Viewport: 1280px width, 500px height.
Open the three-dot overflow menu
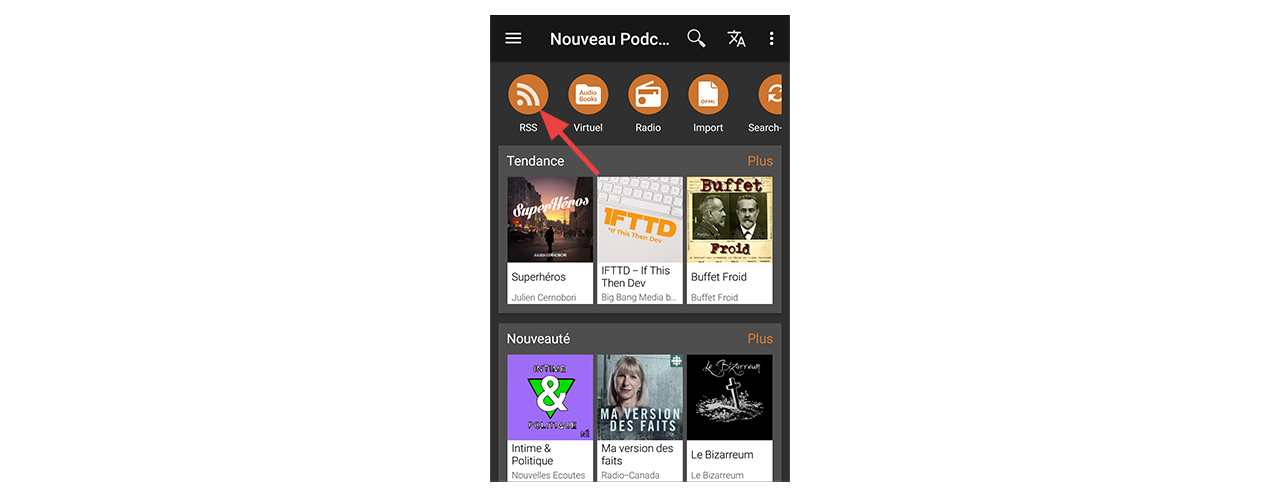[771, 39]
